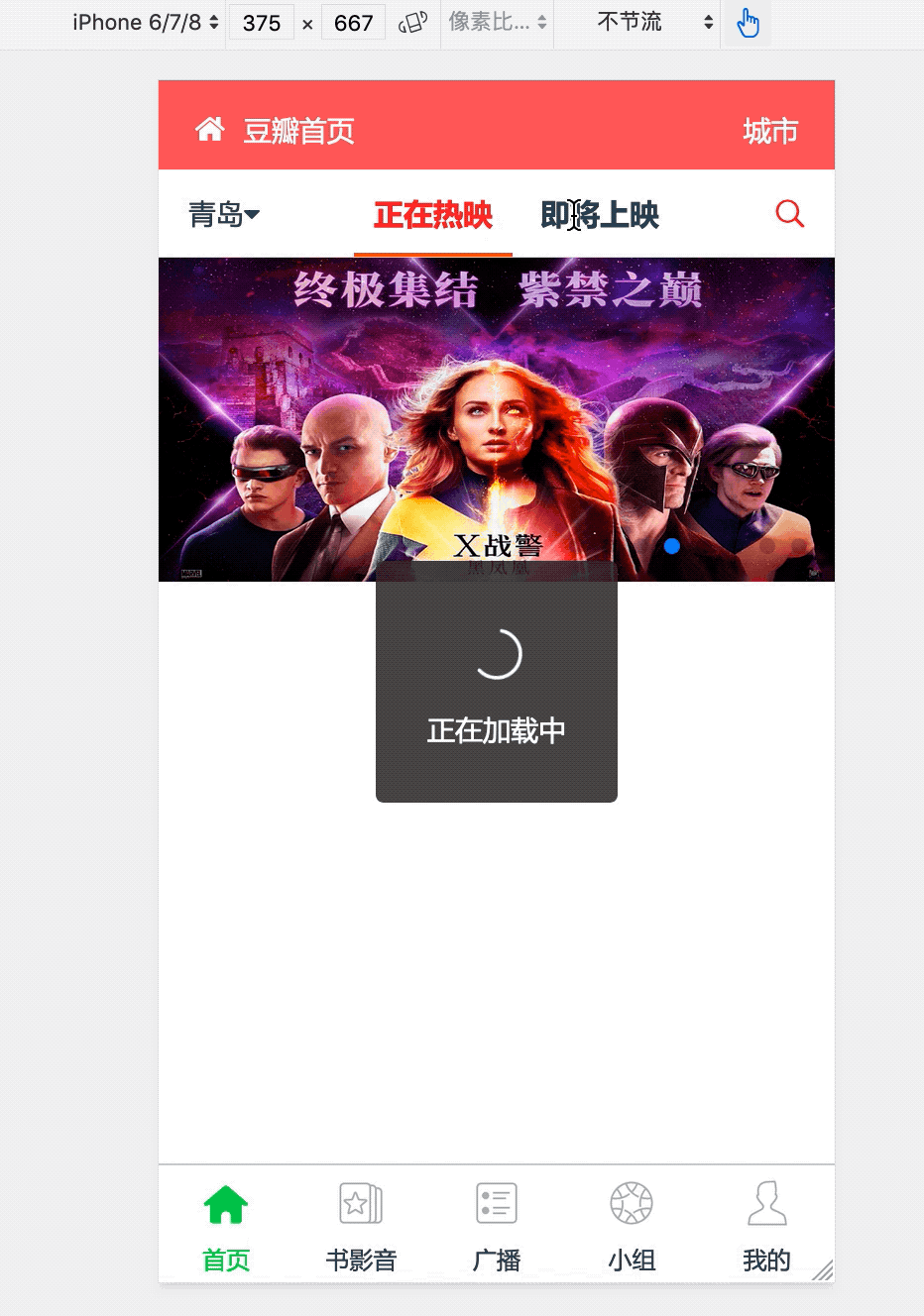This screenshot has width=924, height=1316.
Task: Tap the rotate screen orientation icon
Action: 412,22
